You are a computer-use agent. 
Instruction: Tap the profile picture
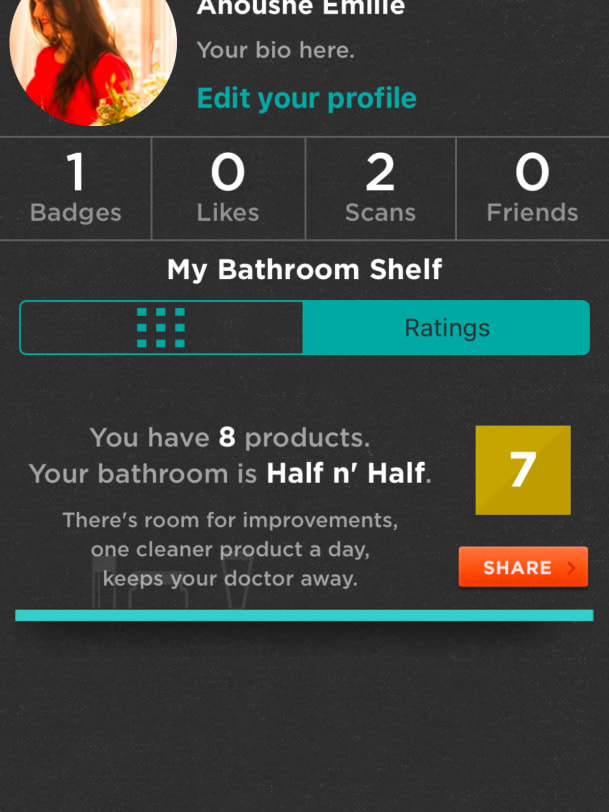coord(92,60)
